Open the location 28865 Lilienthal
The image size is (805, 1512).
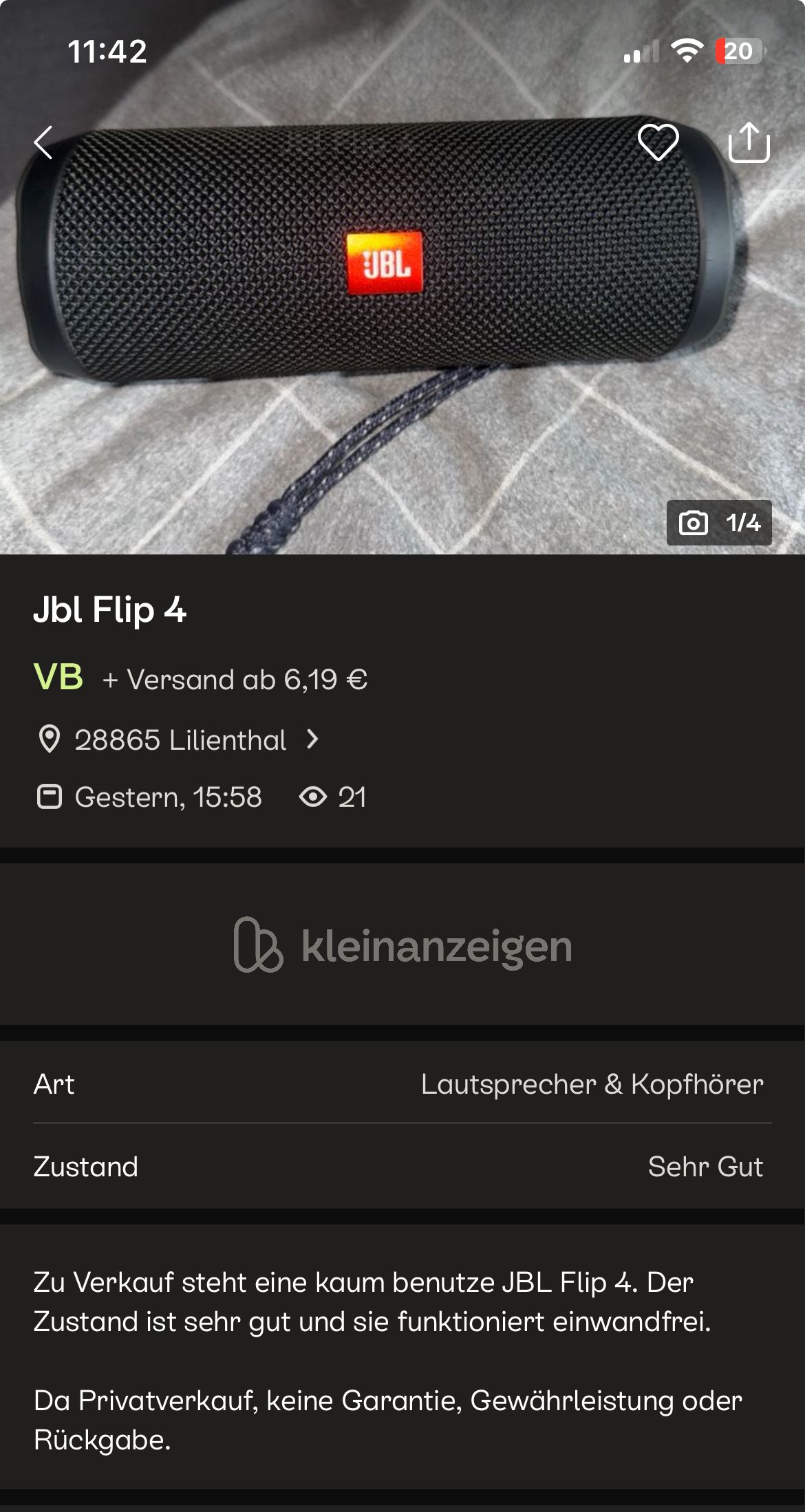[x=180, y=740]
